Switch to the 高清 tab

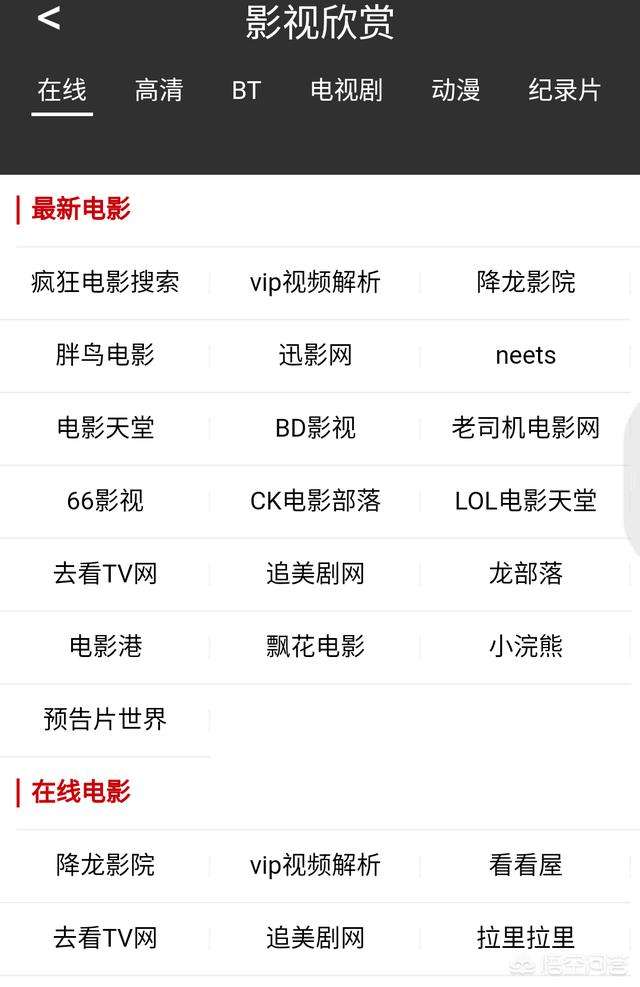point(159,90)
